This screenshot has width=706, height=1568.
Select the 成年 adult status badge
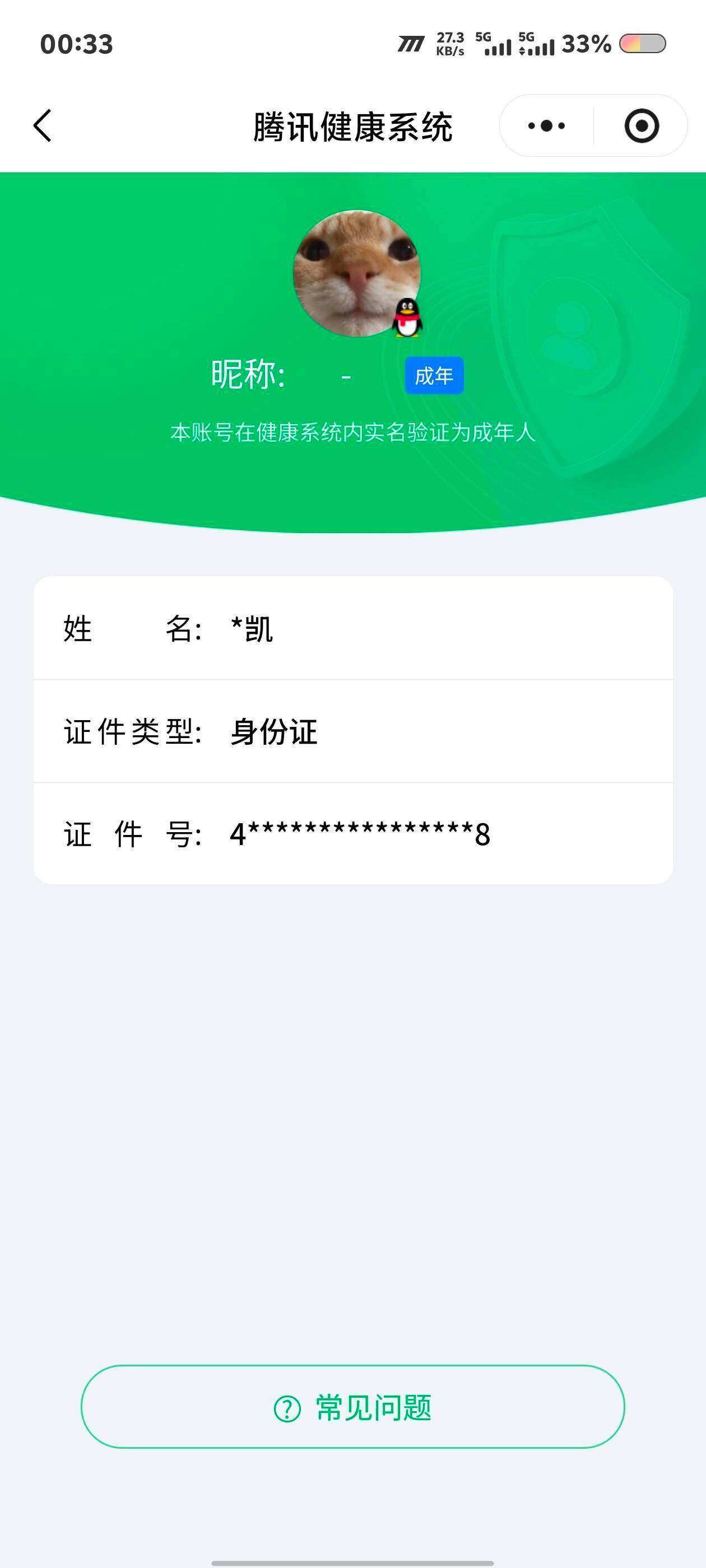tap(434, 376)
